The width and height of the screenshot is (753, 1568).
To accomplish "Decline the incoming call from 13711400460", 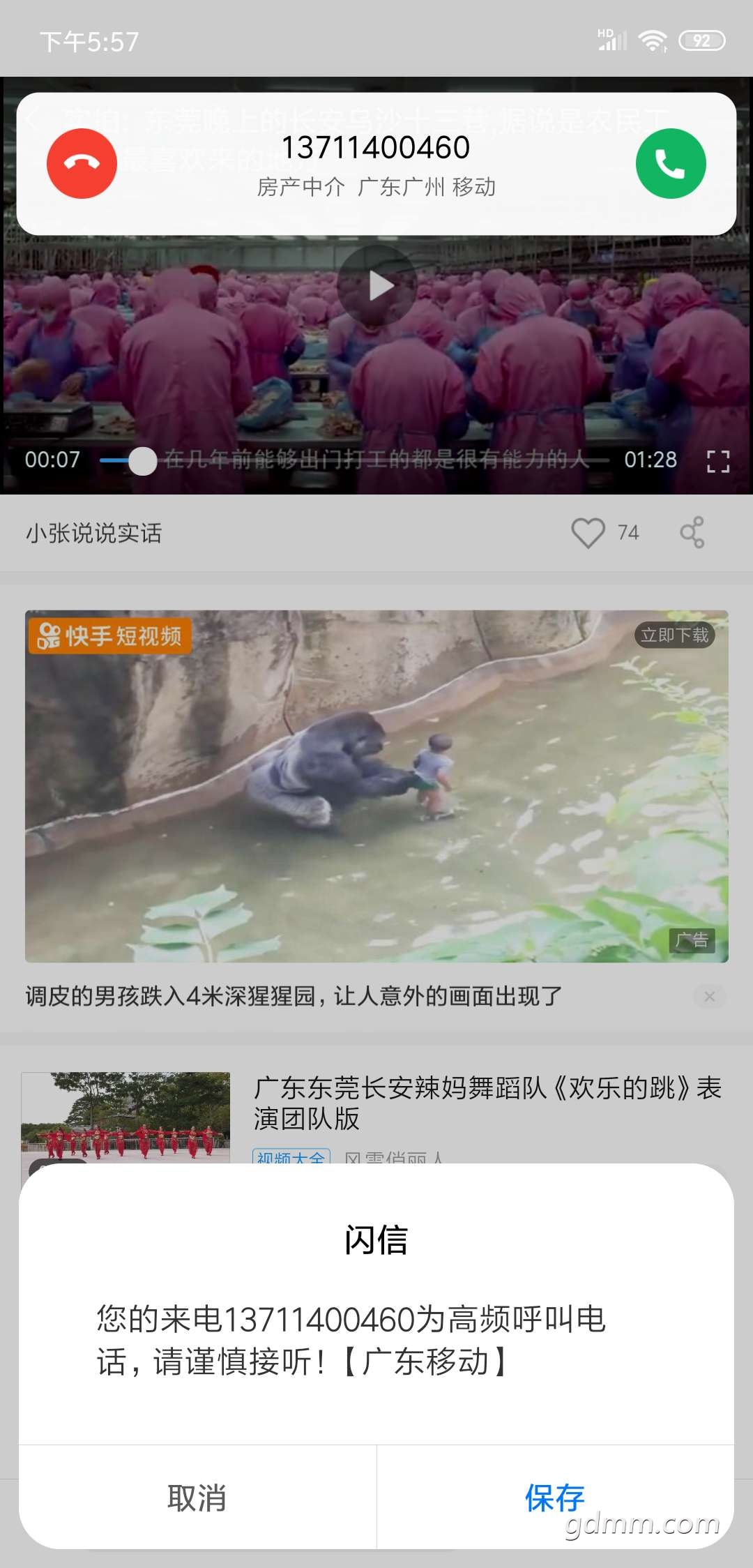I will click(82, 164).
